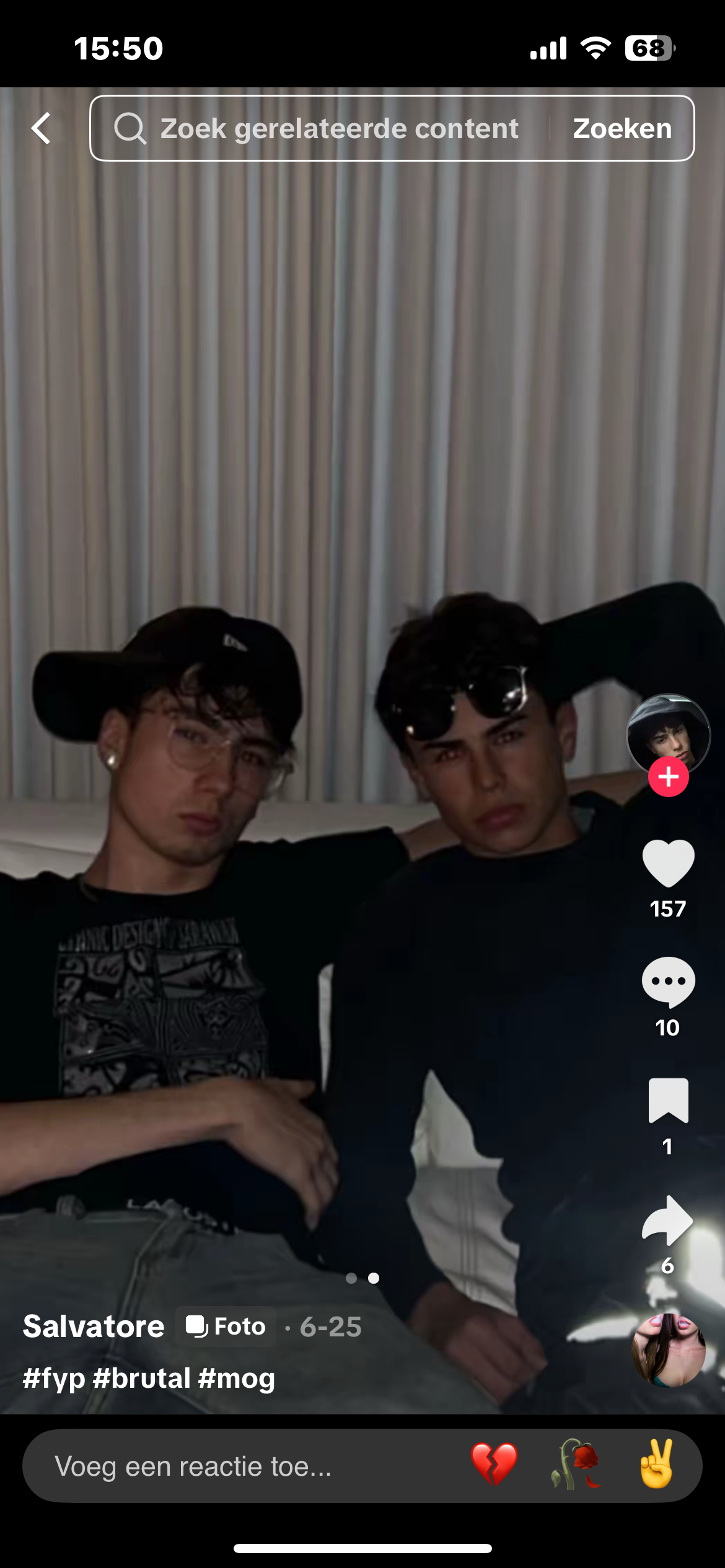Open the #brutal hashtag
This screenshot has width=725, height=1568.
pyautogui.click(x=141, y=1379)
